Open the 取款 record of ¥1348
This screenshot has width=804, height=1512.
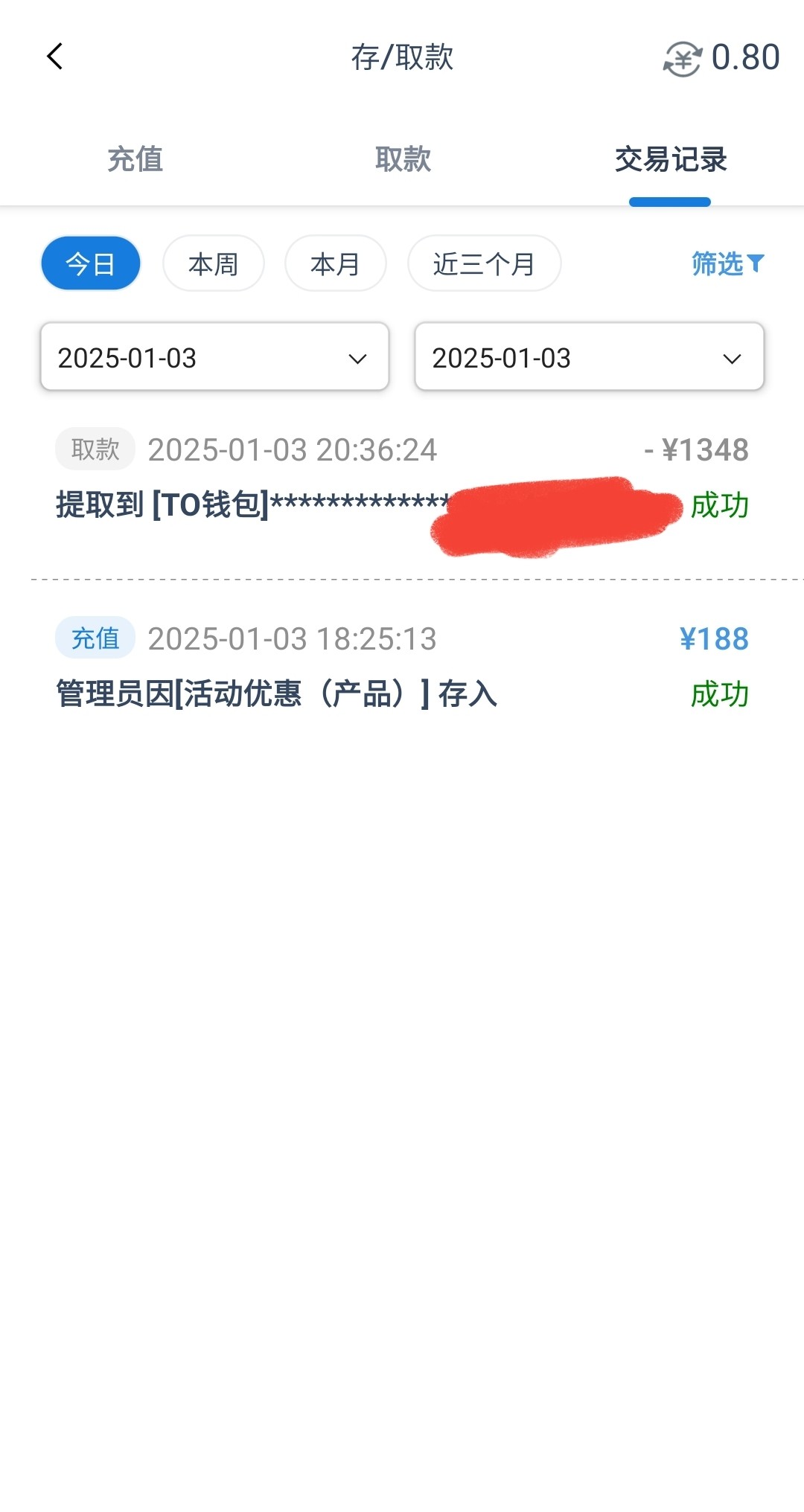click(402, 478)
